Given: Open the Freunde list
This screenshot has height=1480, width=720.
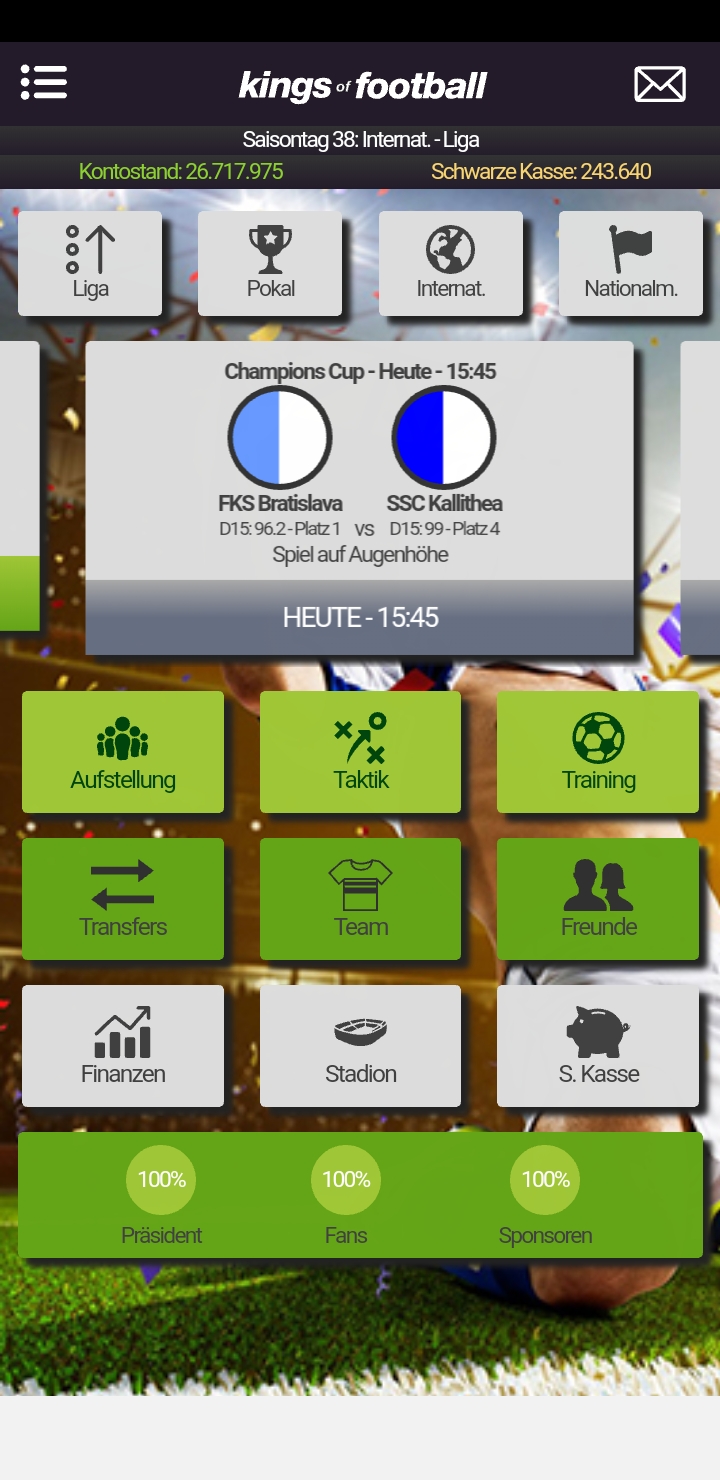Looking at the screenshot, I should [598, 899].
